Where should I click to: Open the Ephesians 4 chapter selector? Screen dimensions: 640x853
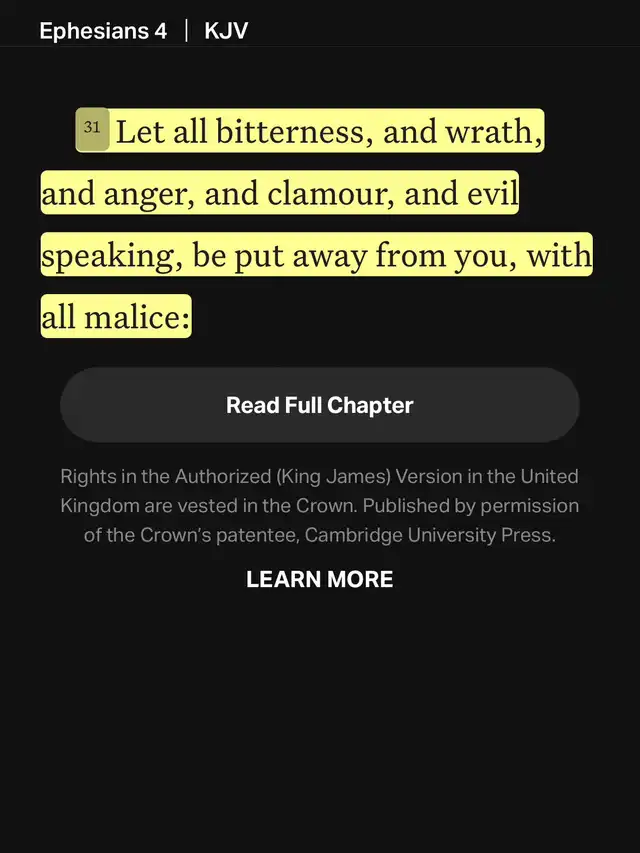click(103, 30)
